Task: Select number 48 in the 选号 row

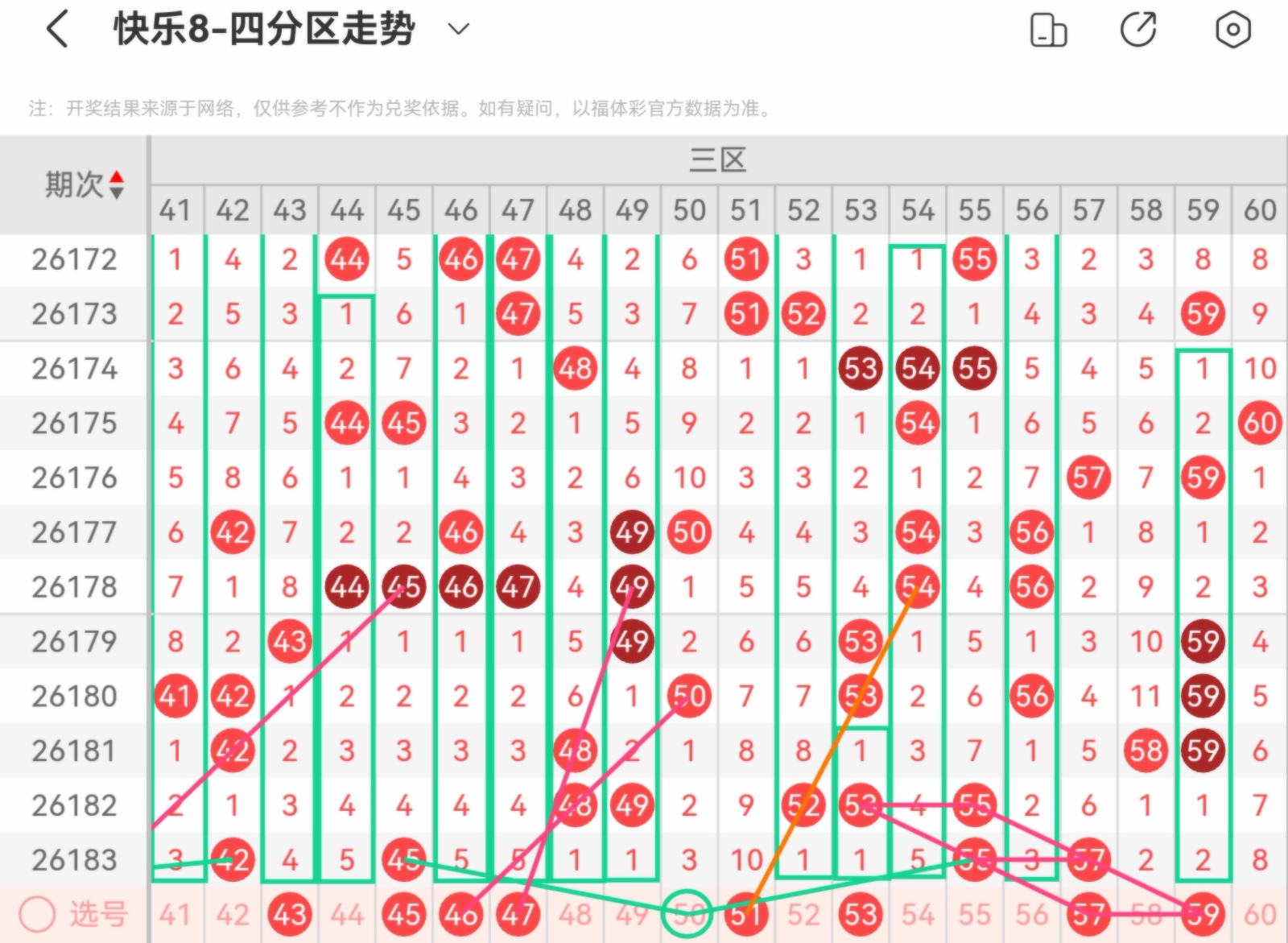Action: [x=576, y=914]
